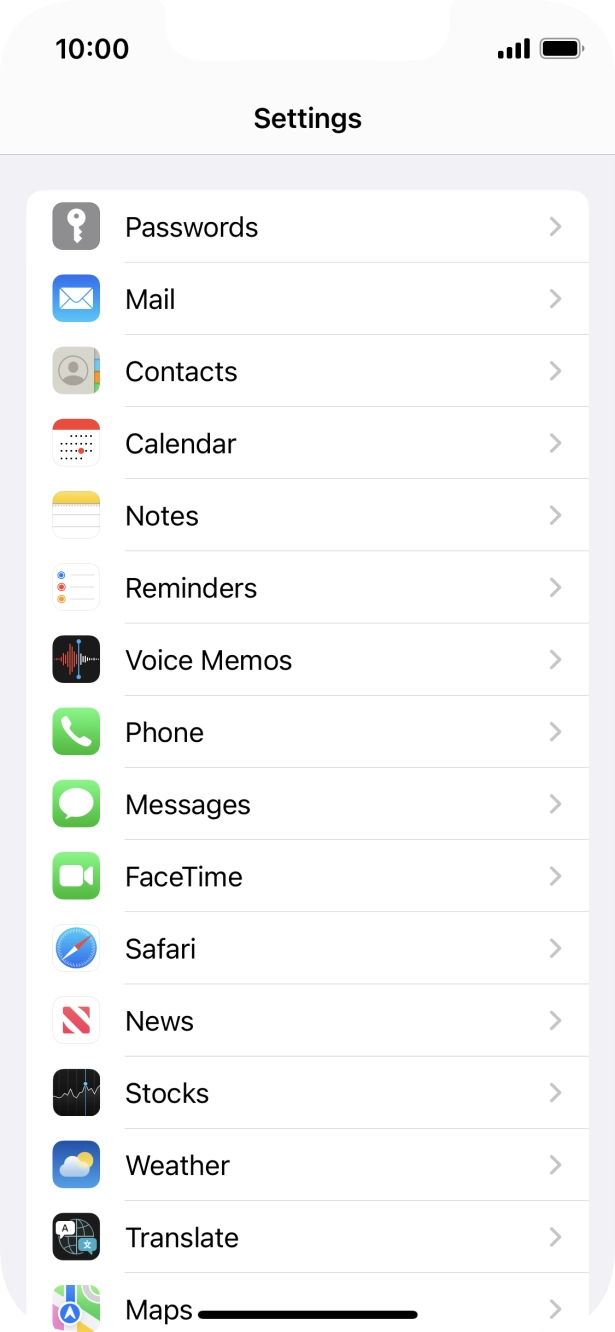Screen dimensions: 615x1332
Task: Open Messages settings
Action: click(x=307, y=804)
